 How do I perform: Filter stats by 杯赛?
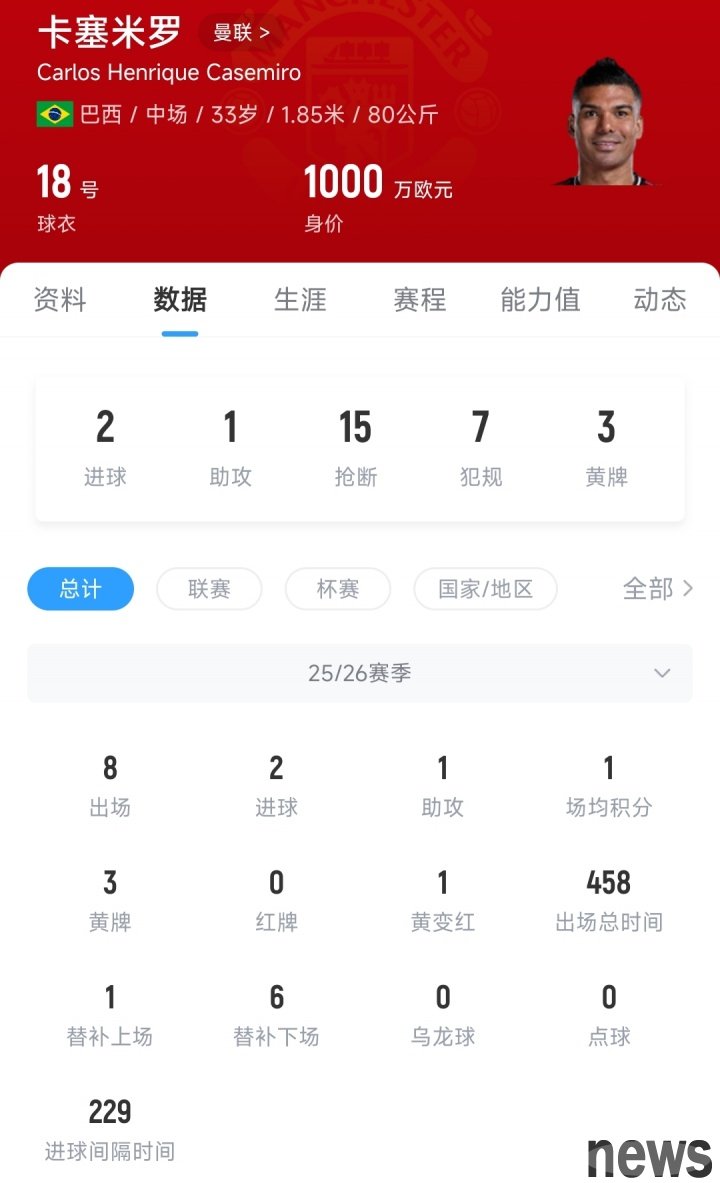(x=338, y=589)
